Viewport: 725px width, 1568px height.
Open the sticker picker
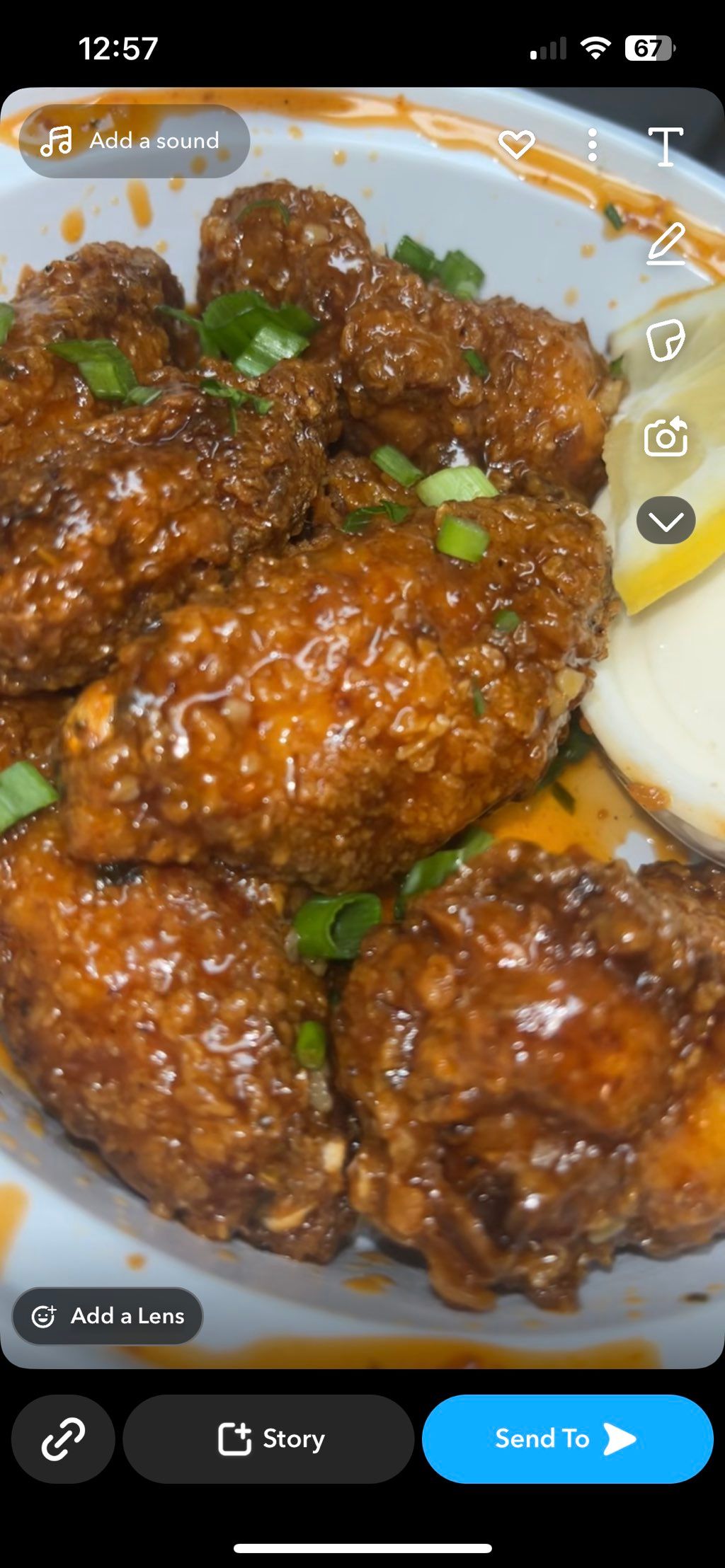pyautogui.click(x=666, y=340)
